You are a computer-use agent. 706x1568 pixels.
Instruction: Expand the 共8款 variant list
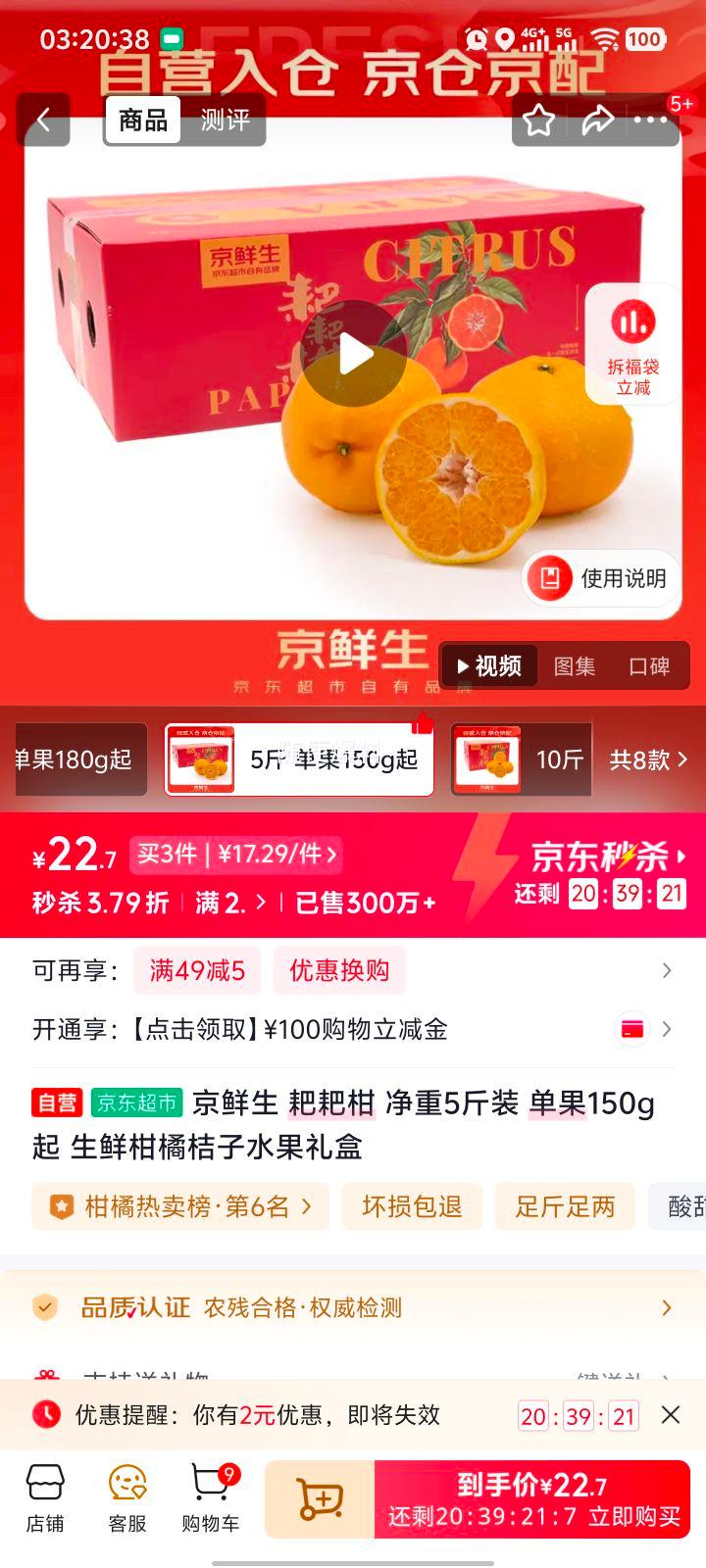click(x=649, y=759)
